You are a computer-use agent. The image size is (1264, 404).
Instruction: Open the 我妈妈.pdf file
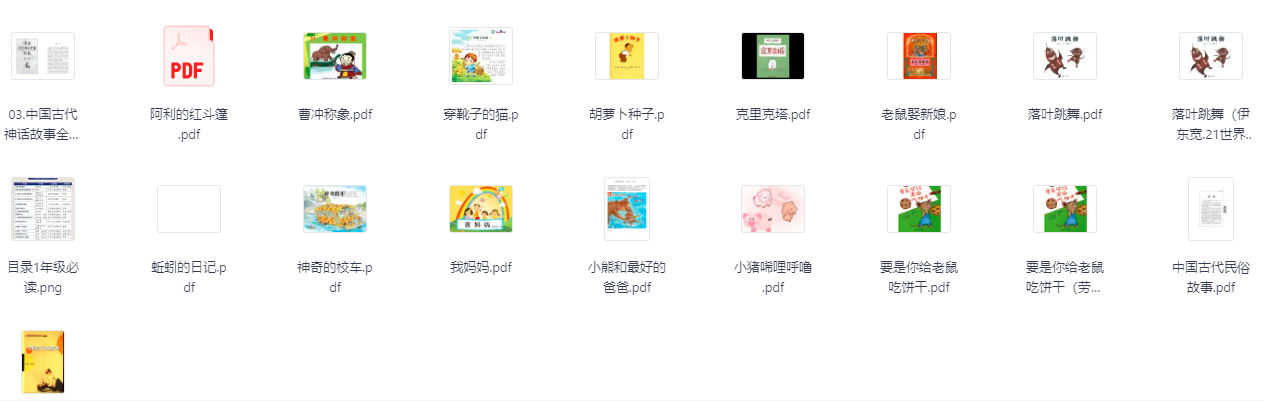tap(481, 209)
